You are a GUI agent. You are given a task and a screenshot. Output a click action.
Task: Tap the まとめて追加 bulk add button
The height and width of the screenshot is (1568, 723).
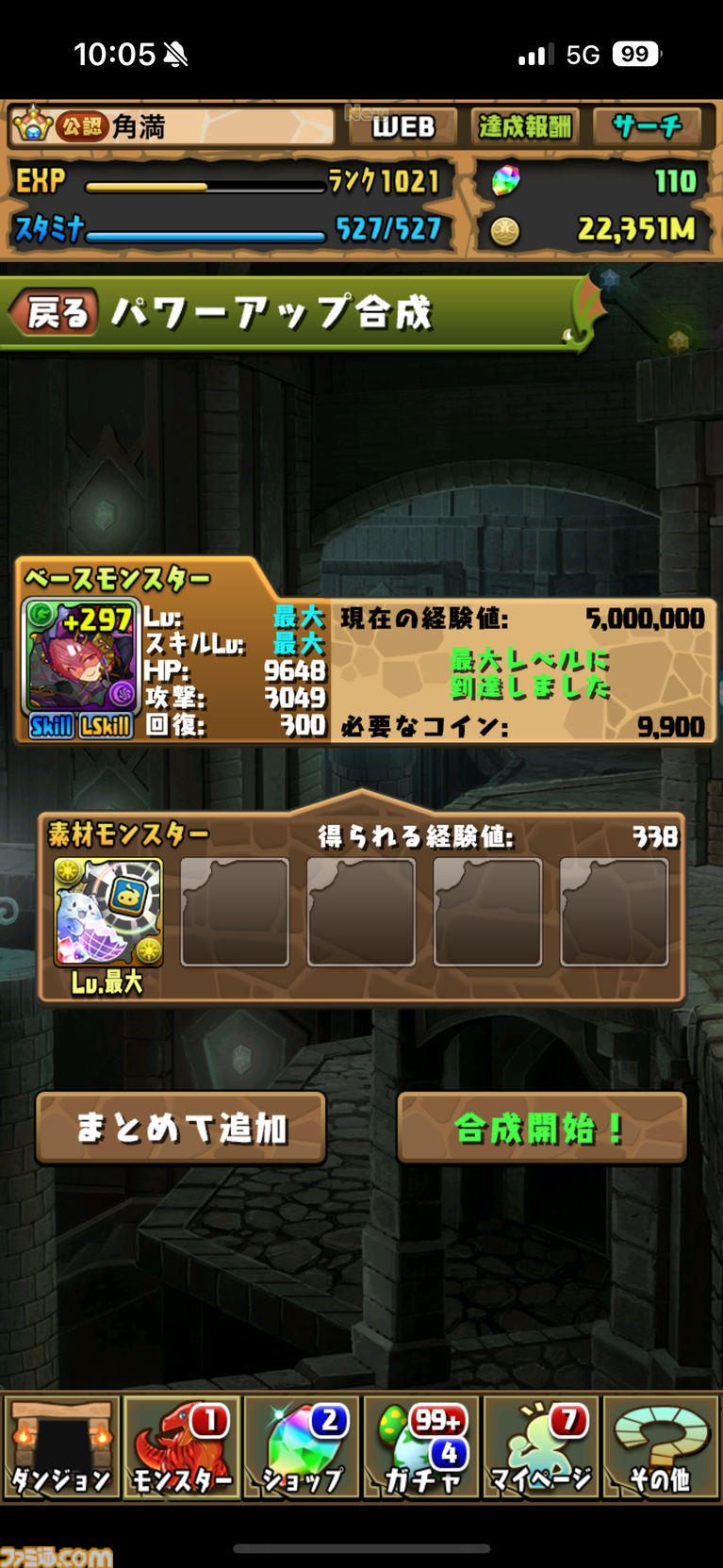(x=181, y=1128)
